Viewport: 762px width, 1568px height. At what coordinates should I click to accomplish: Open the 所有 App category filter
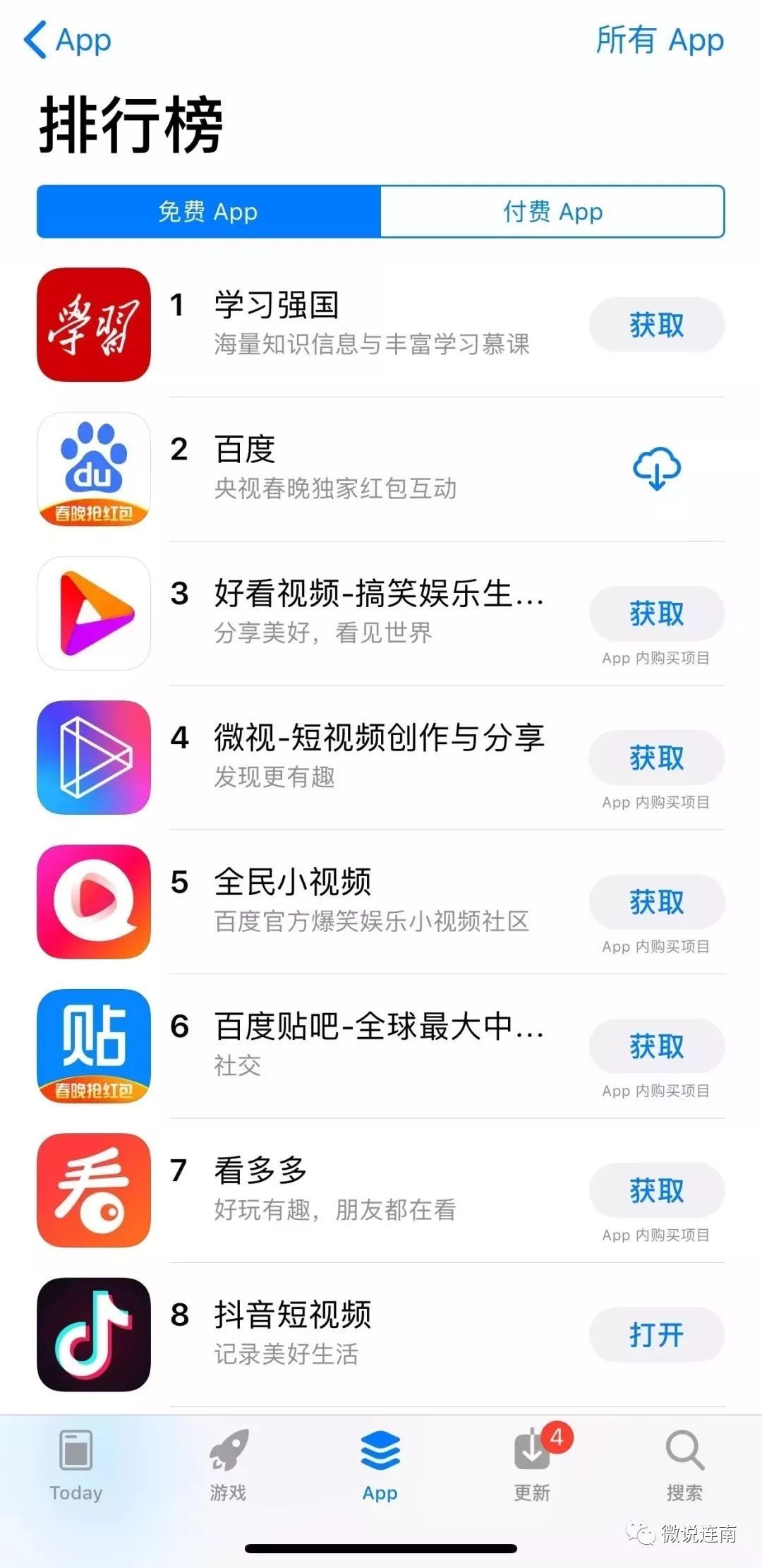point(659,40)
